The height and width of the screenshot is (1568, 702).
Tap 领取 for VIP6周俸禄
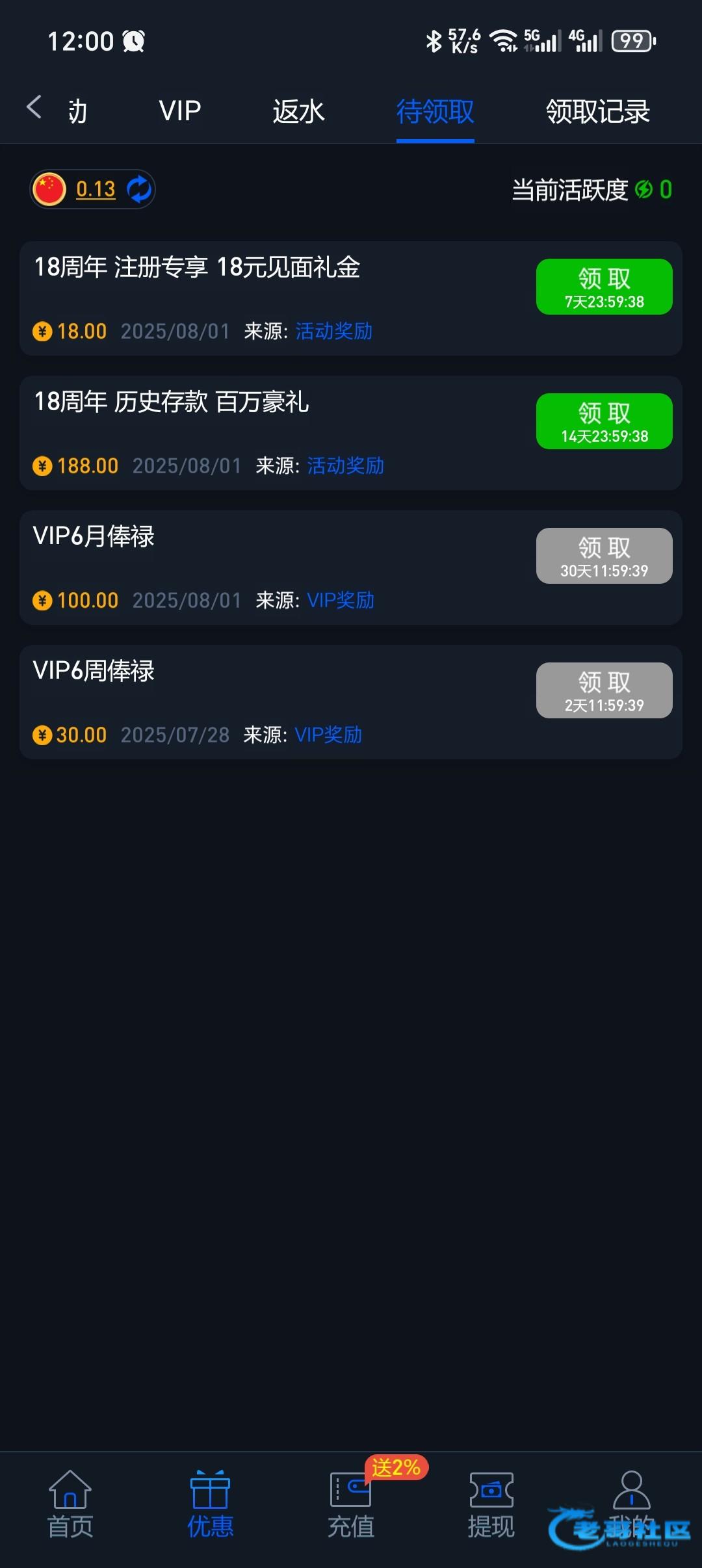[x=604, y=690]
